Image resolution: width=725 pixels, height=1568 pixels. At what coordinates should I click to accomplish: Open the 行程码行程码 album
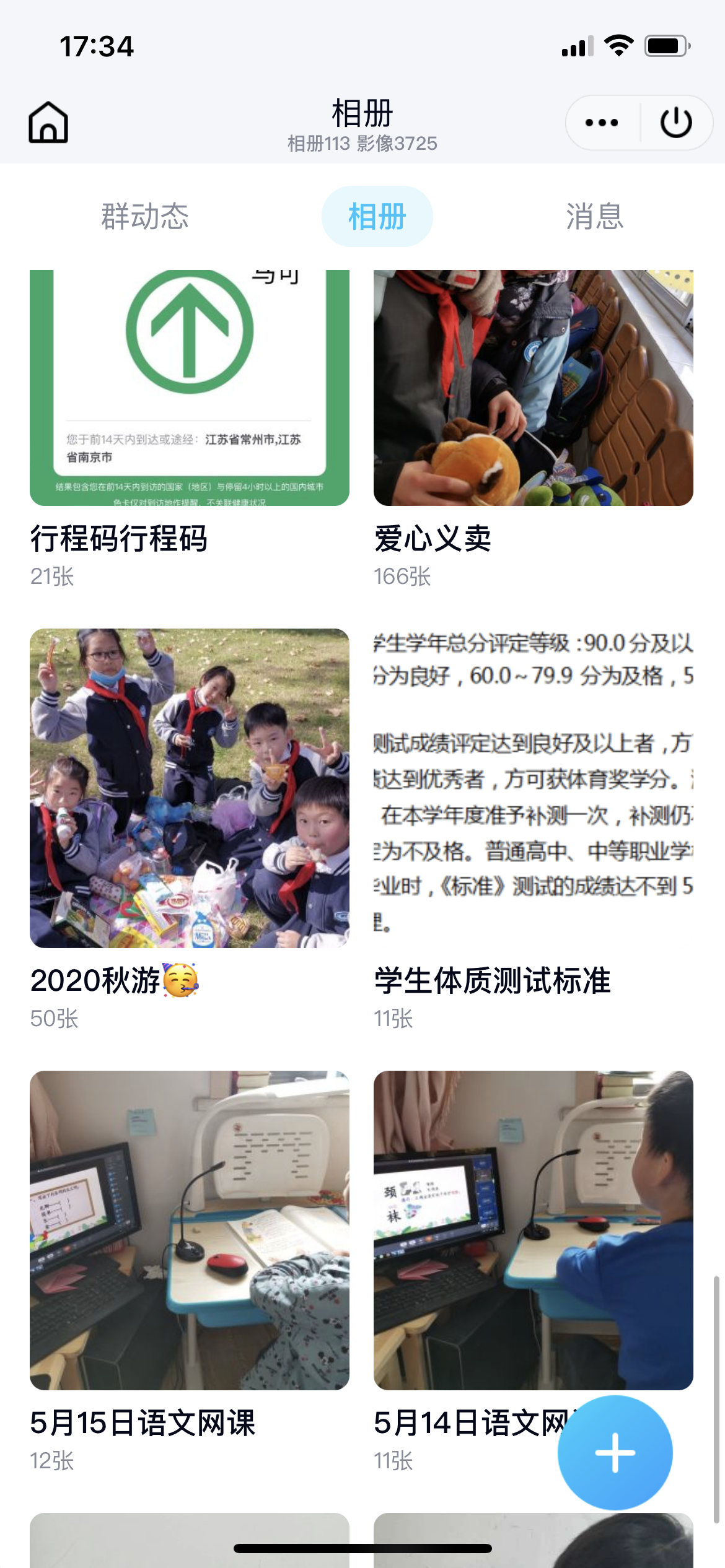(x=189, y=396)
